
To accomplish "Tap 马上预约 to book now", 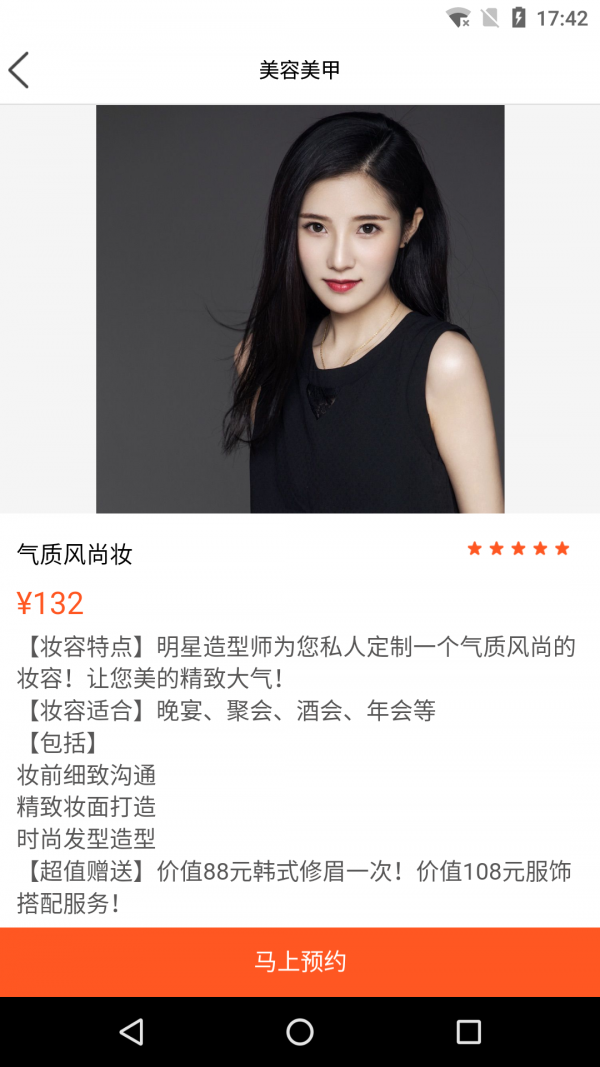I will pos(300,962).
